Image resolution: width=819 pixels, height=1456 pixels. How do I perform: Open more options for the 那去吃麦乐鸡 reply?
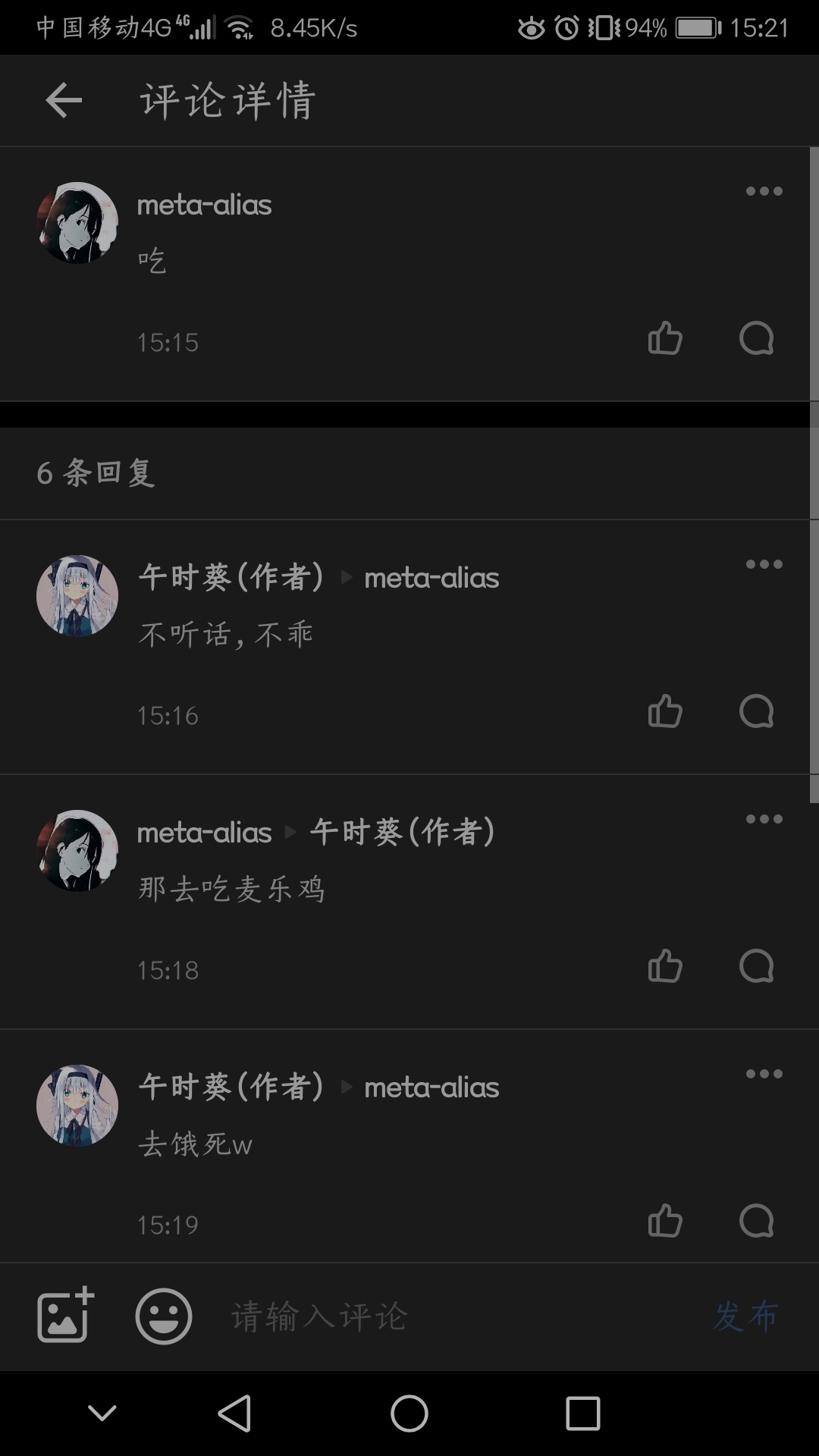764,819
